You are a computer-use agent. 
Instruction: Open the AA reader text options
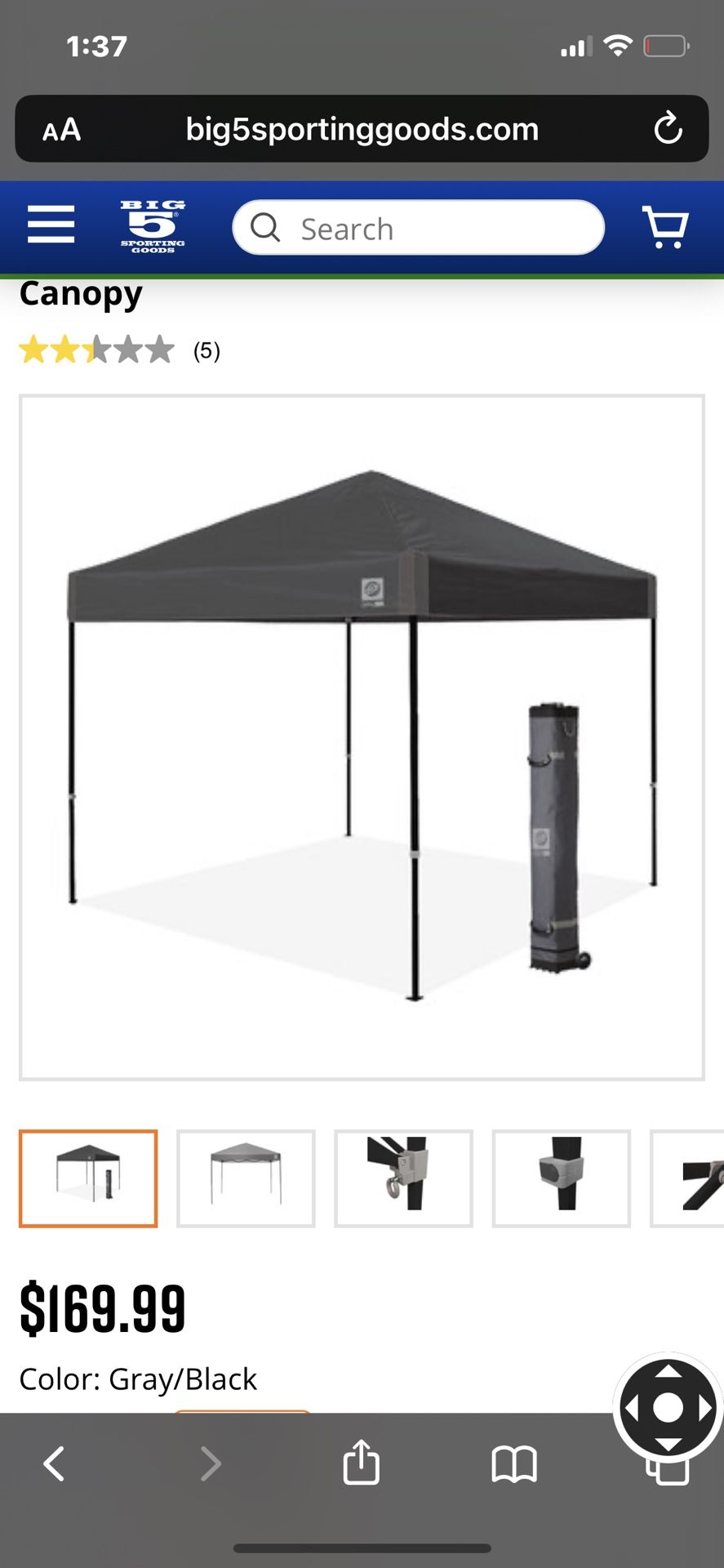coord(62,129)
